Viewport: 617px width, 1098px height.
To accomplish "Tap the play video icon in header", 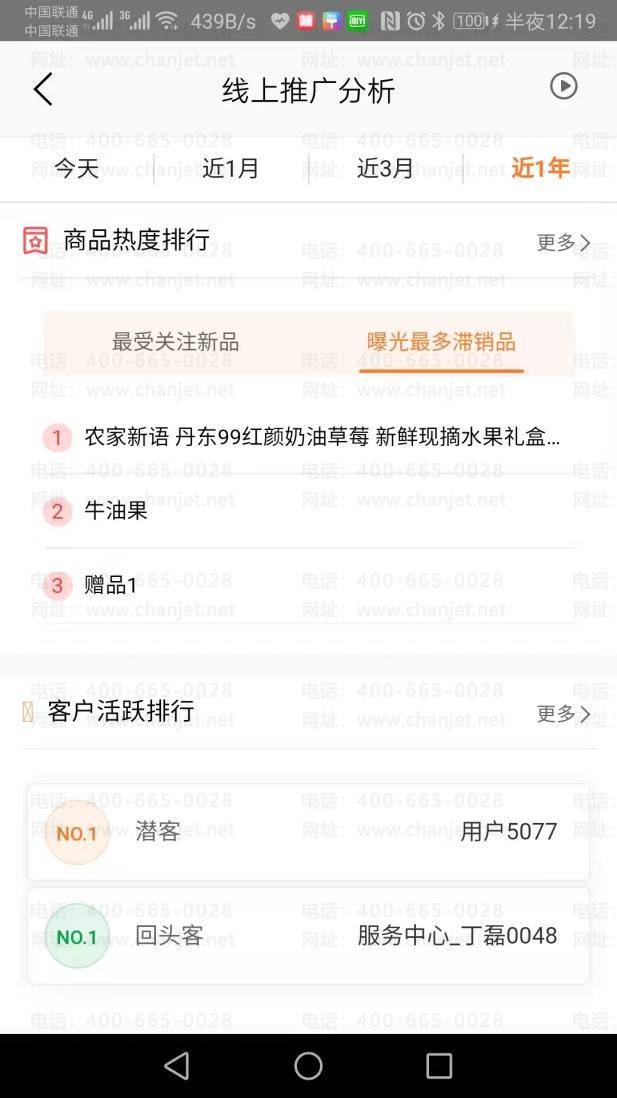I will click(x=564, y=87).
